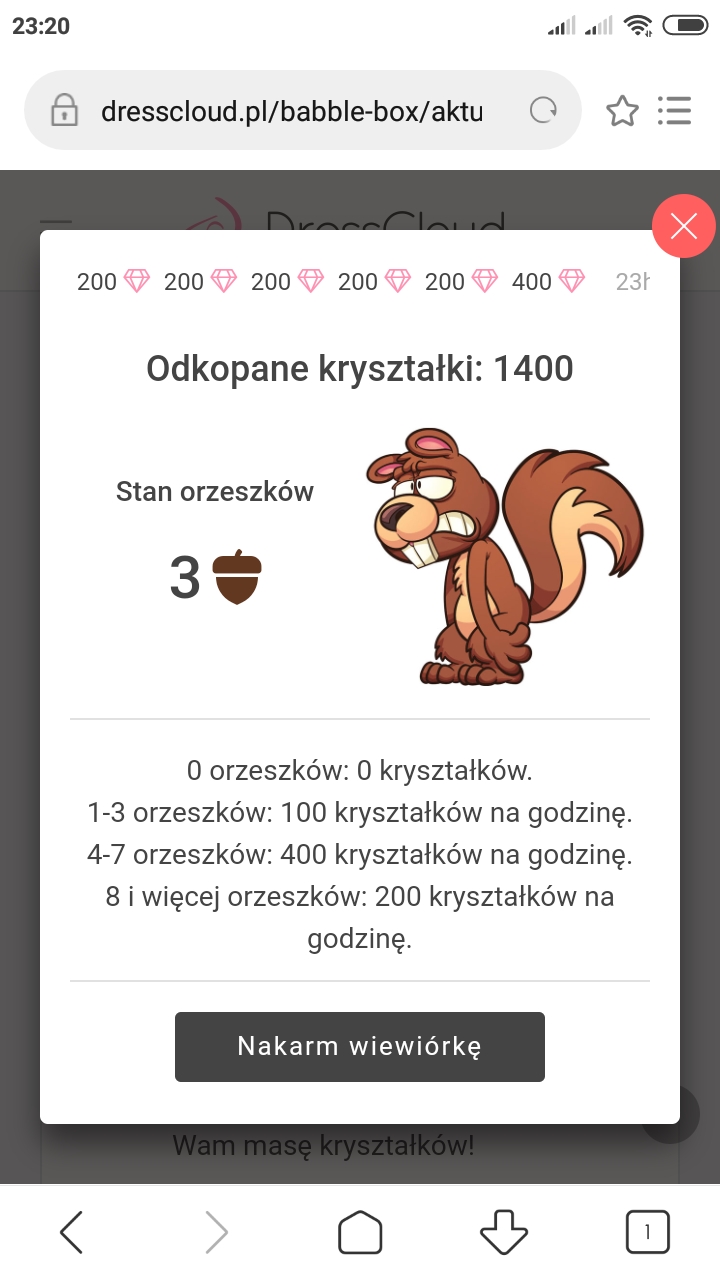
Task: Open the browser address bar
Action: 290,111
